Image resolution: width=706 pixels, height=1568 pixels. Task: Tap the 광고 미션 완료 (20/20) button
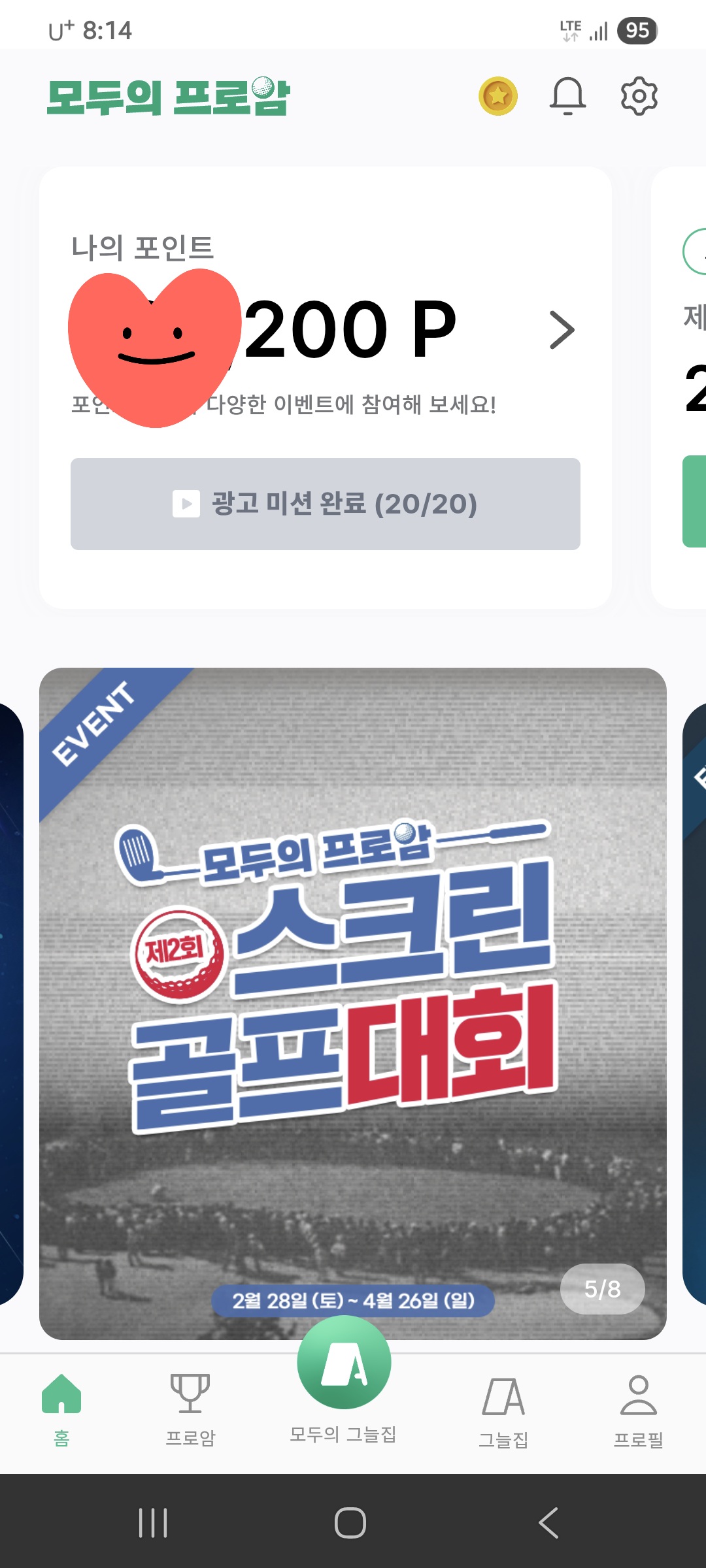(326, 504)
